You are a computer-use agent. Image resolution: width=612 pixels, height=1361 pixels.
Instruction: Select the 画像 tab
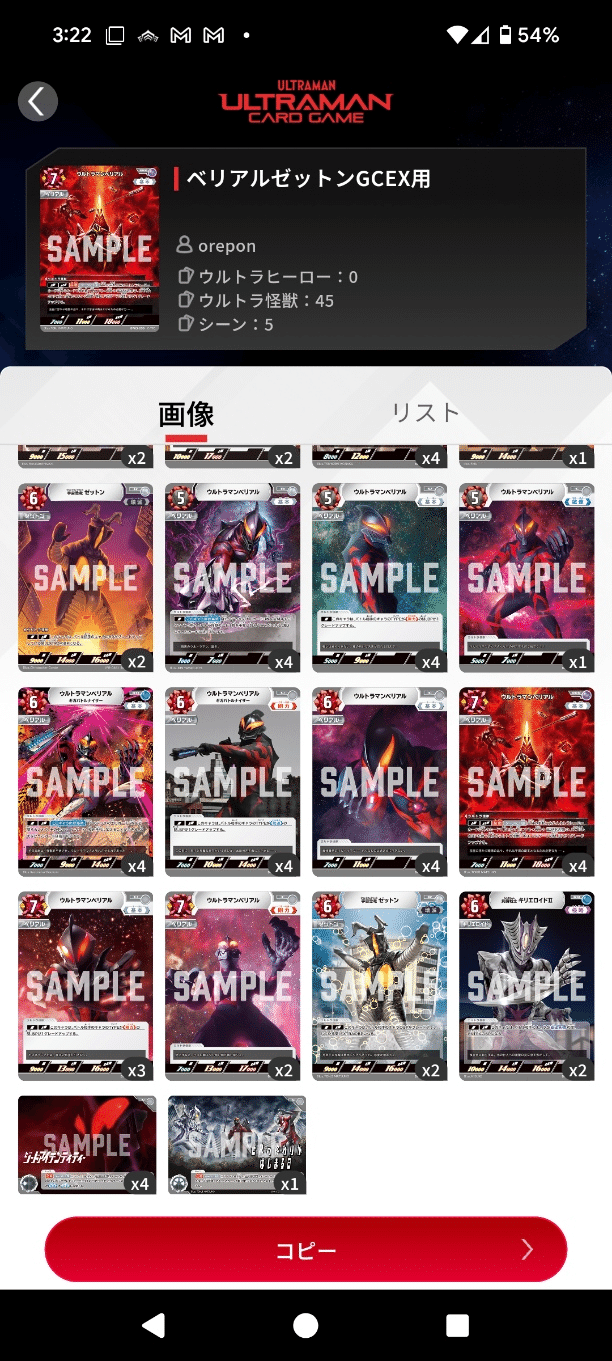tap(186, 414)
